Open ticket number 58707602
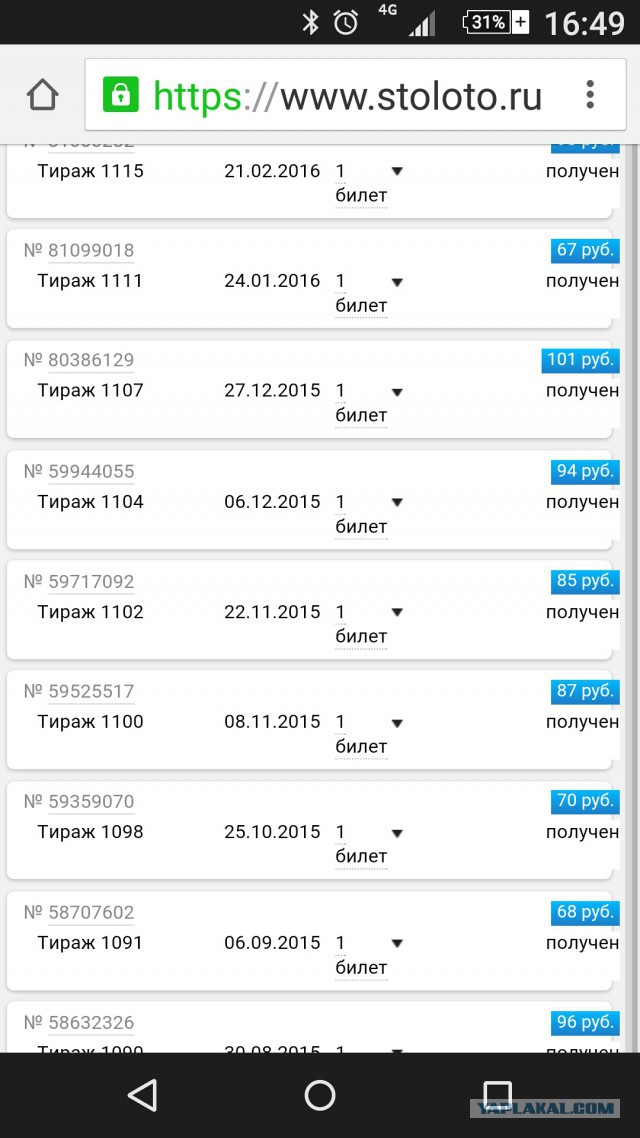 (90, 913)
